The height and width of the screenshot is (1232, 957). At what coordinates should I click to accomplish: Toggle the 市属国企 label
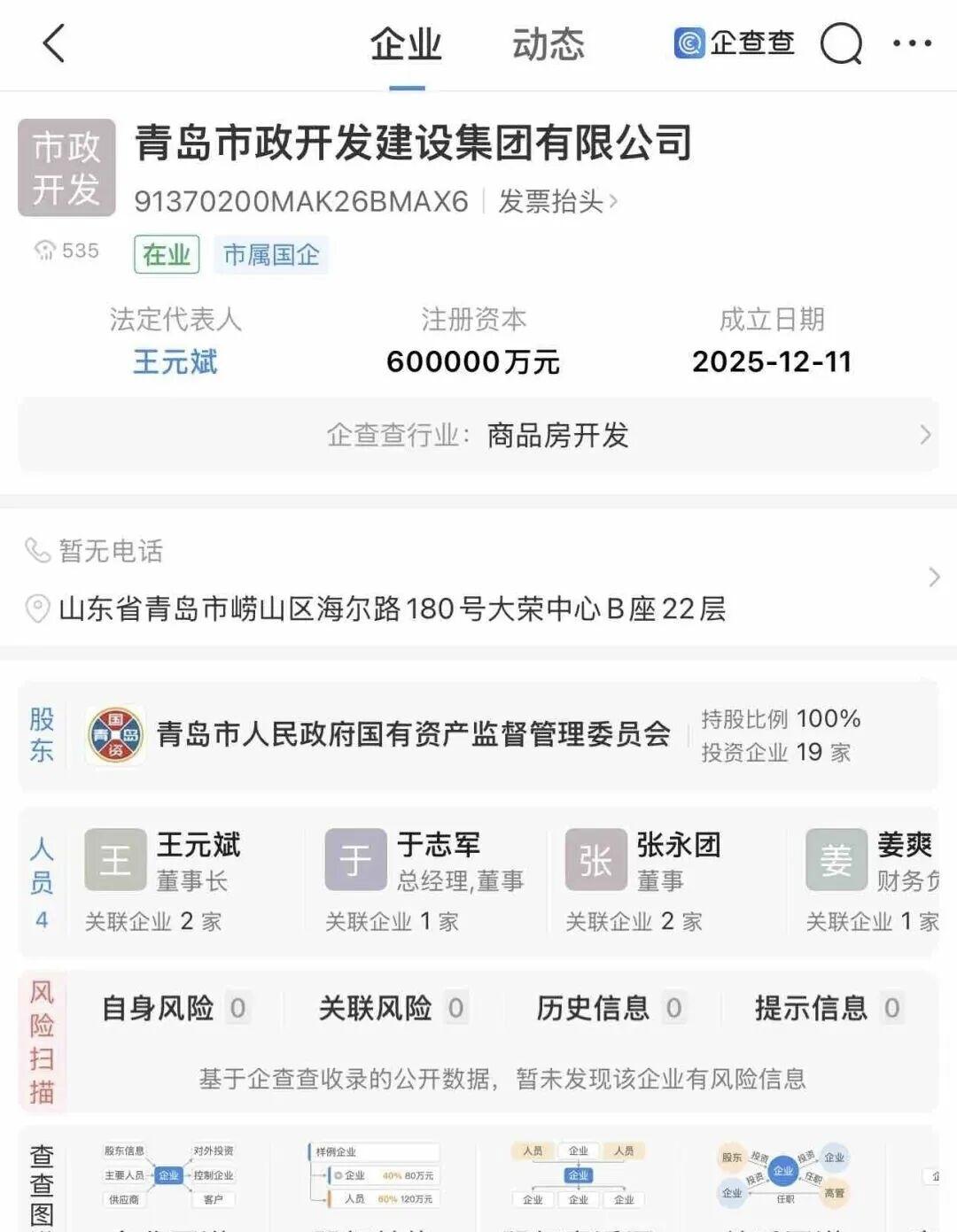tap(271, 255)
